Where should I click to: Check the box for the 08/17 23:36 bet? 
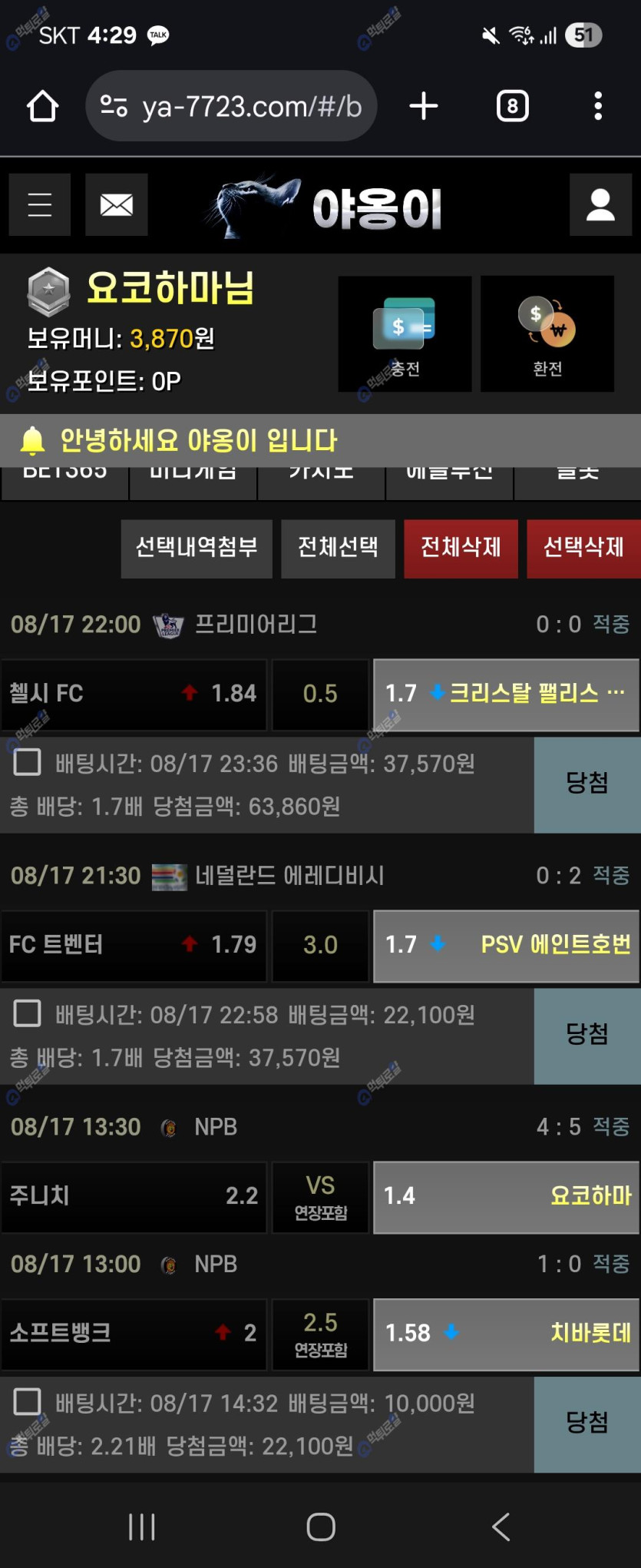tap(28, 762)
